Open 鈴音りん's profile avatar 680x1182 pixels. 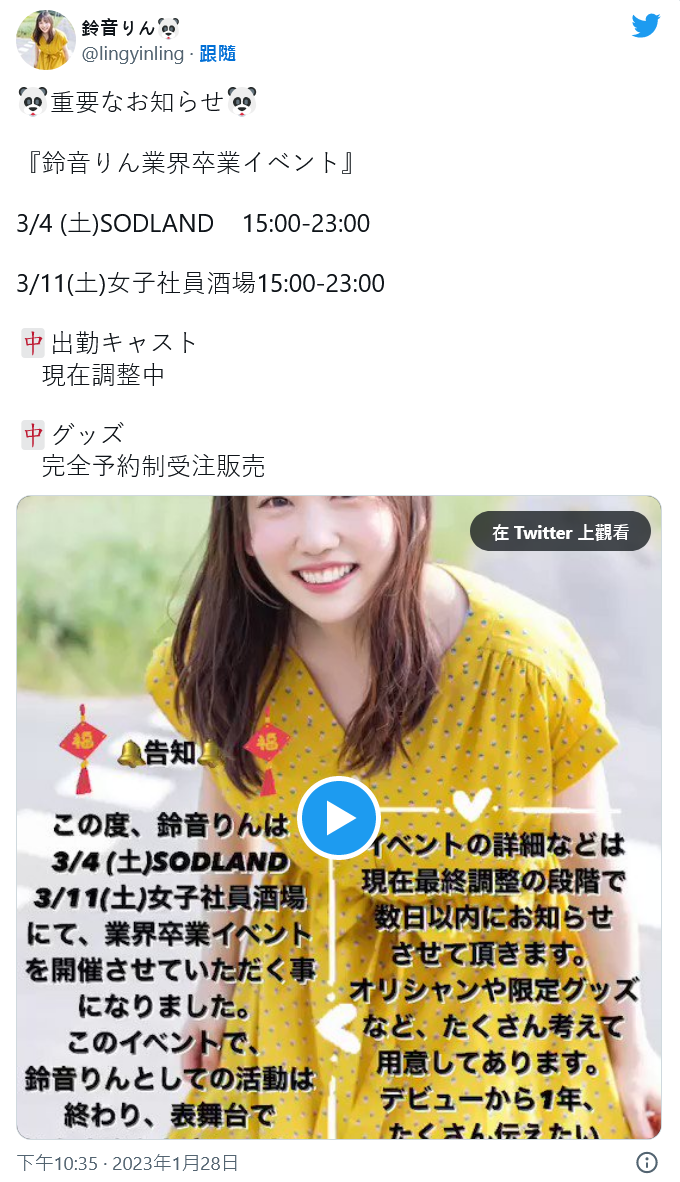pyautogui.click(x=45, y=40)
